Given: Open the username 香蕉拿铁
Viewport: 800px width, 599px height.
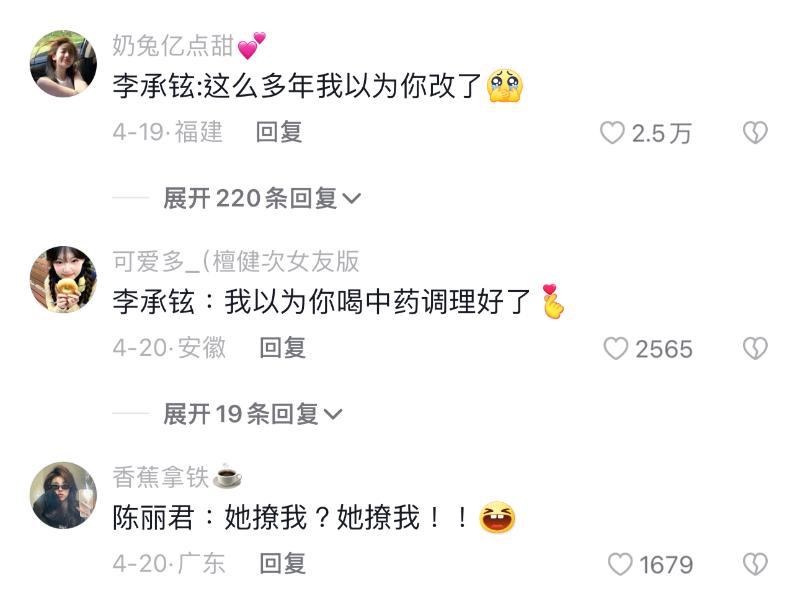Looking at the screenshot, I should [161, 477].
